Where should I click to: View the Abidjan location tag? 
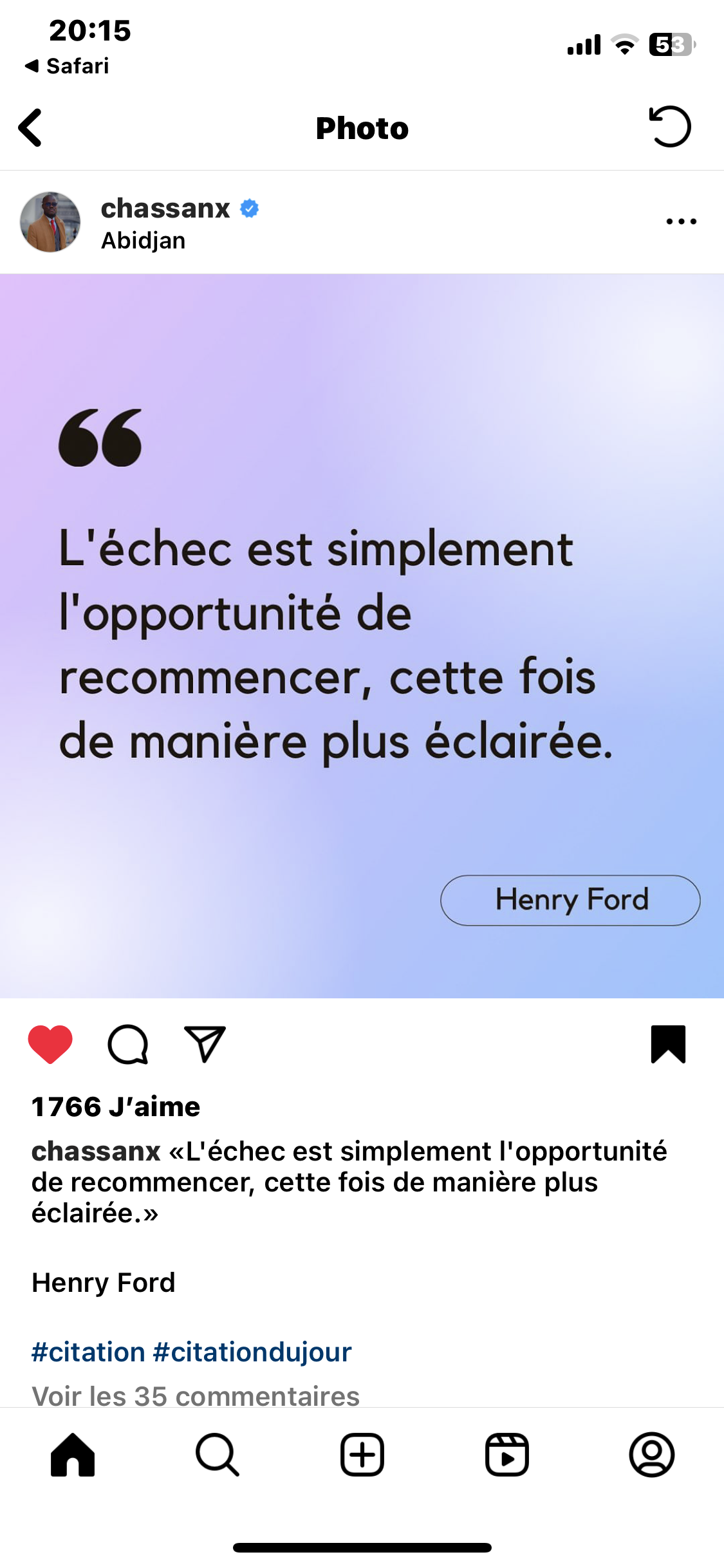[x=144, y=241]
